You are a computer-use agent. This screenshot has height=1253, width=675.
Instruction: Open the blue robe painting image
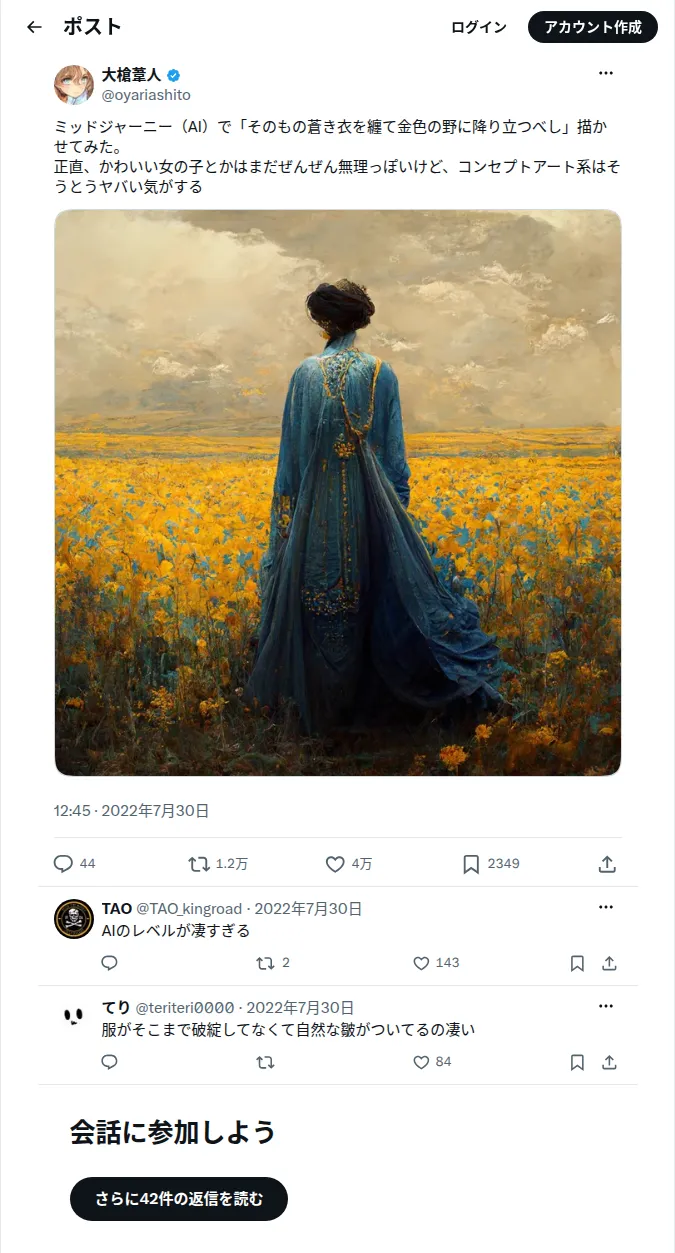(x=338, y=492)
